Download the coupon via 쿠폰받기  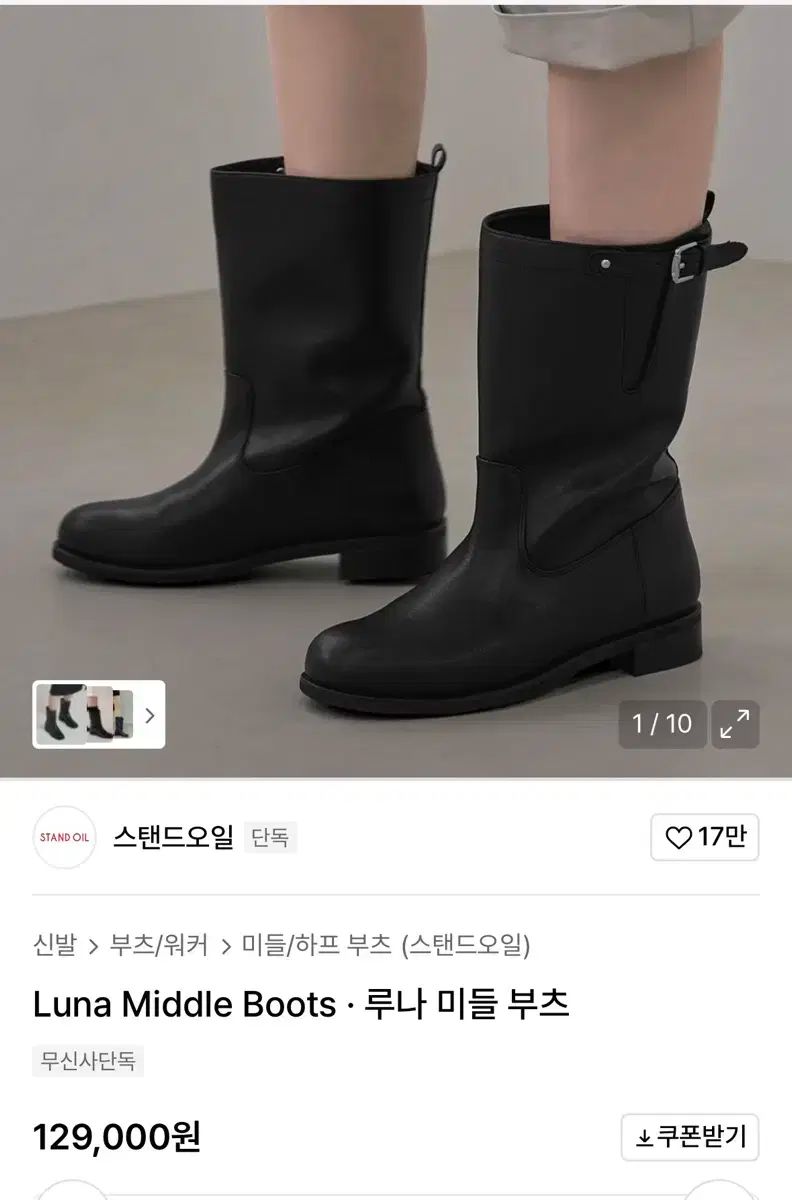click(689, 1137)
